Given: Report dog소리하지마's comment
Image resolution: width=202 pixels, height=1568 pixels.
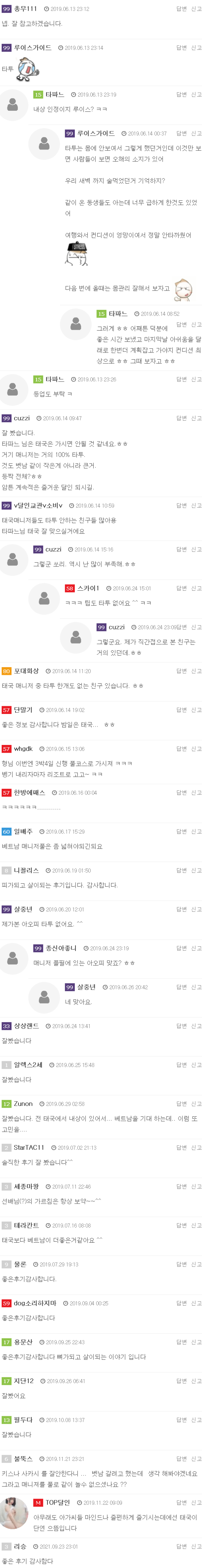Looking at the screenshot, I should (x=196, y=1303).
